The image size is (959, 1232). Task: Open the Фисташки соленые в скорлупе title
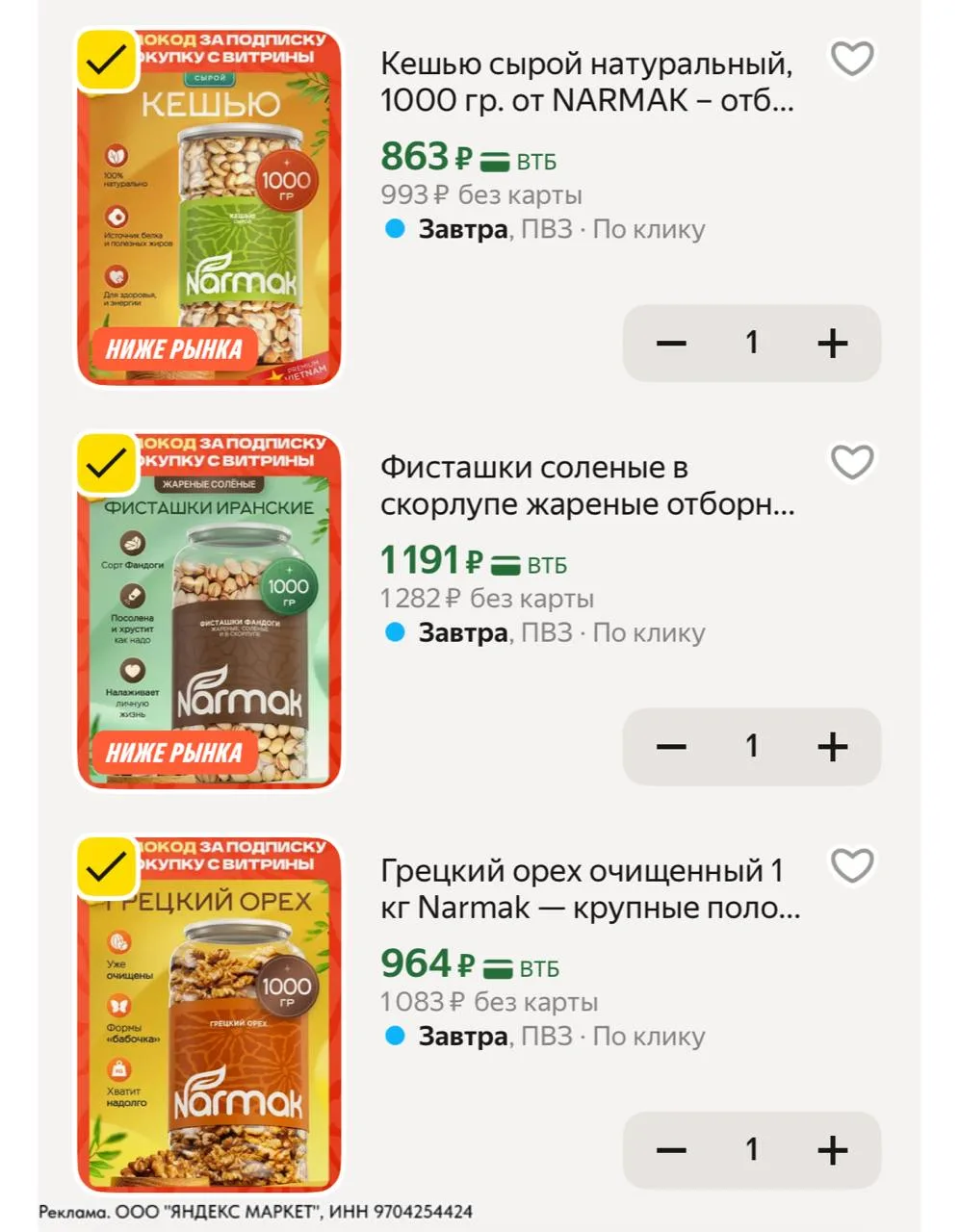tap(587, 485)
